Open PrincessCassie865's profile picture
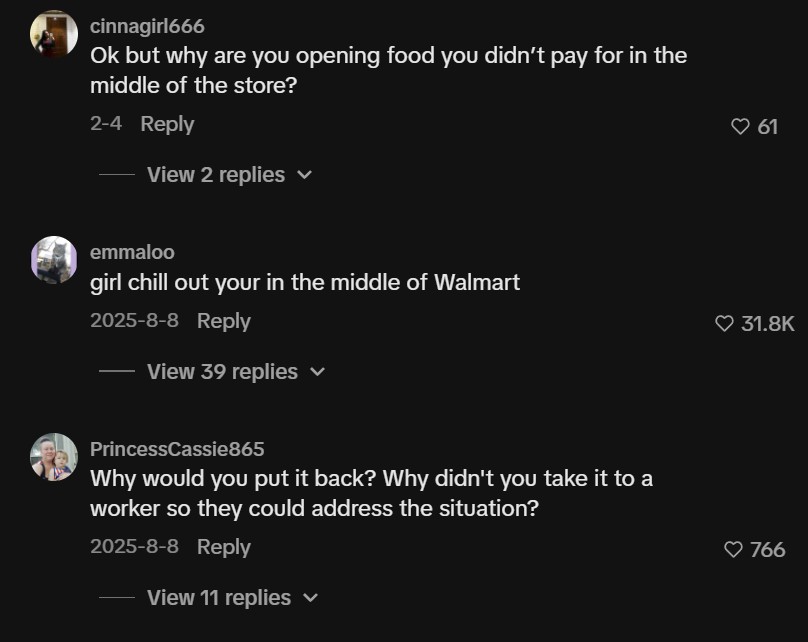This screenshot has height=642, width=808. (54, 457)
